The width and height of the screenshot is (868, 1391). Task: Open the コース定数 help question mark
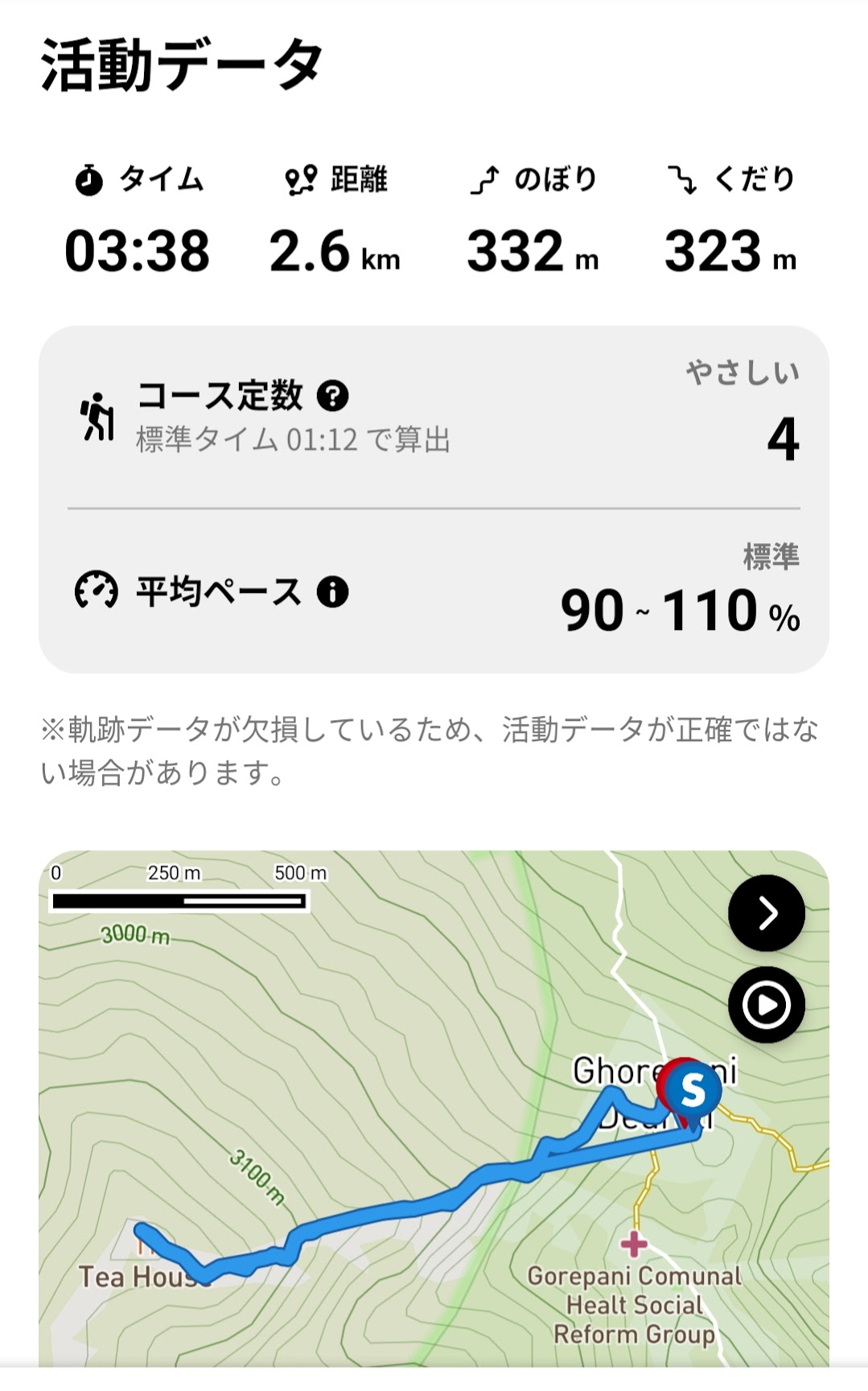point(332,396)
